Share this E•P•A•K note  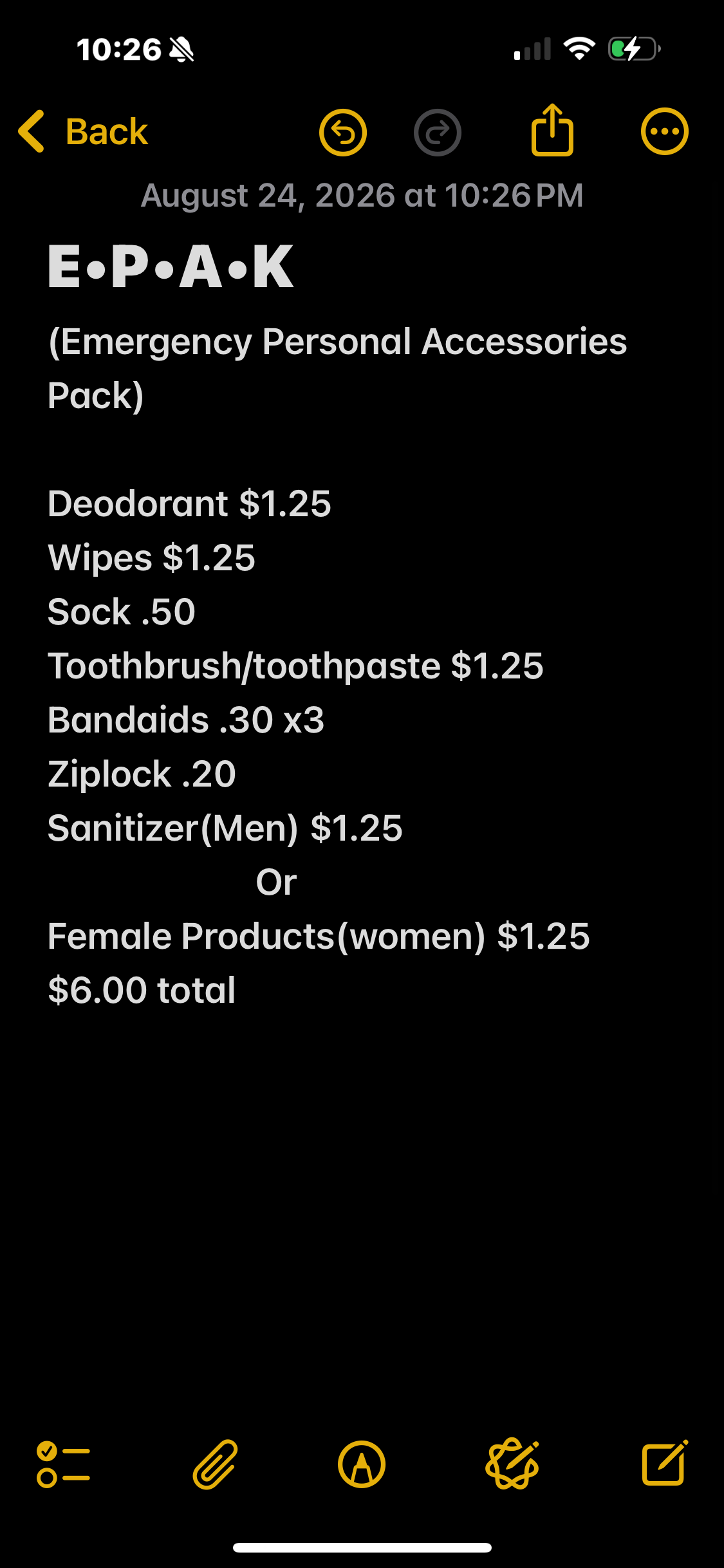click(552, 130)
